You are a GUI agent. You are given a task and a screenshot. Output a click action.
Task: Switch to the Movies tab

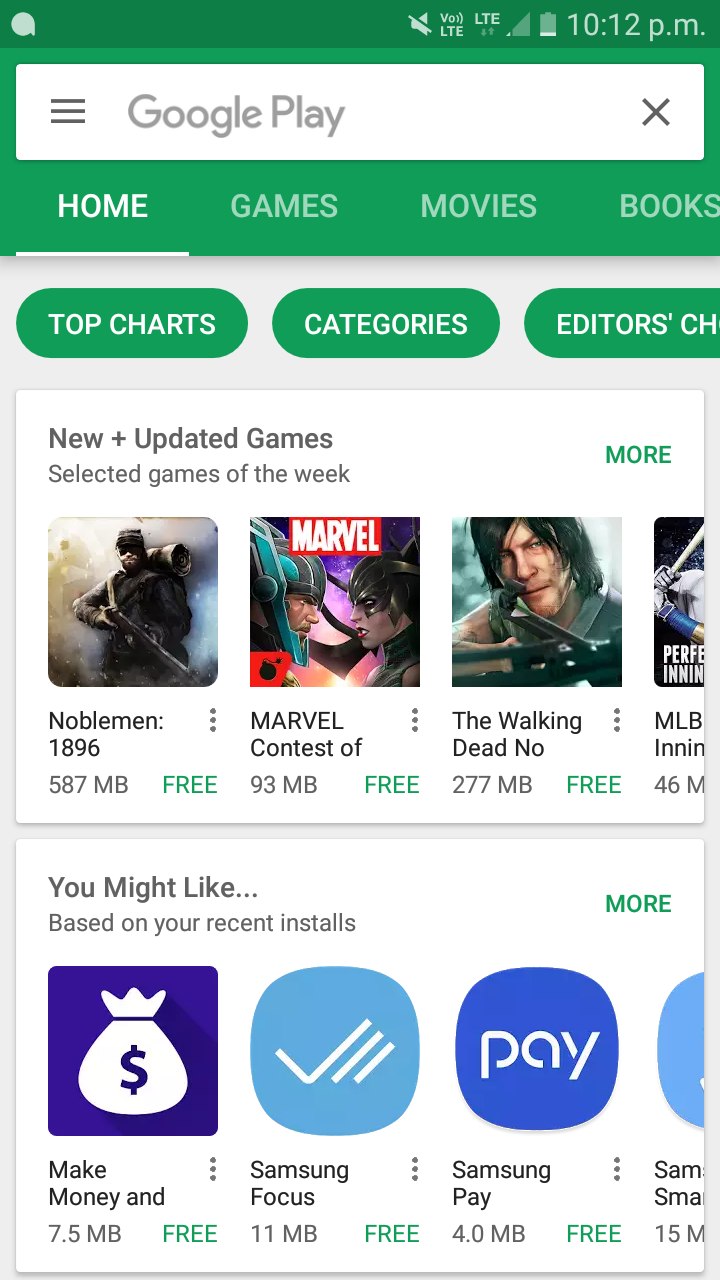tap(479, 206)
